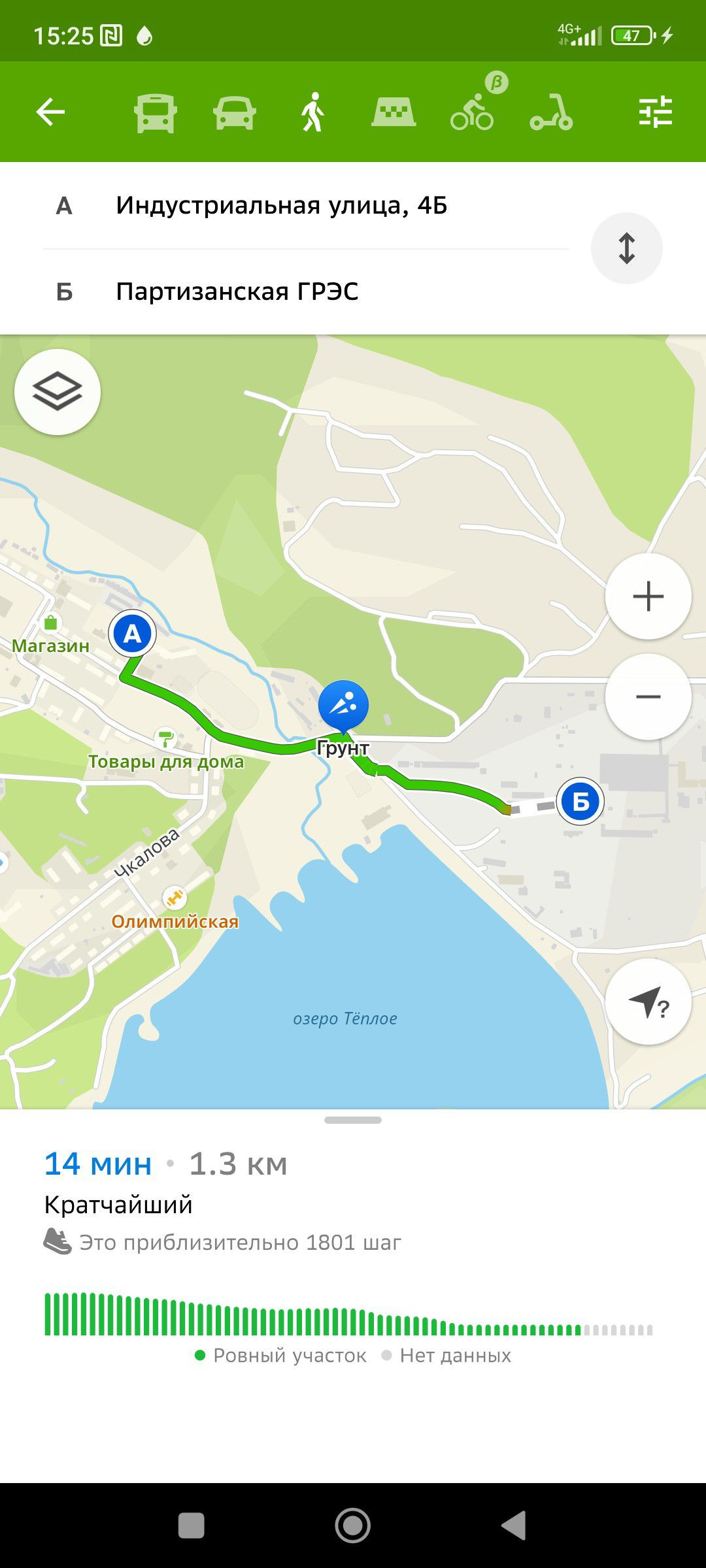Tap the system home button
Viewport: 706px width, 1568px height.
(353, 1526)
